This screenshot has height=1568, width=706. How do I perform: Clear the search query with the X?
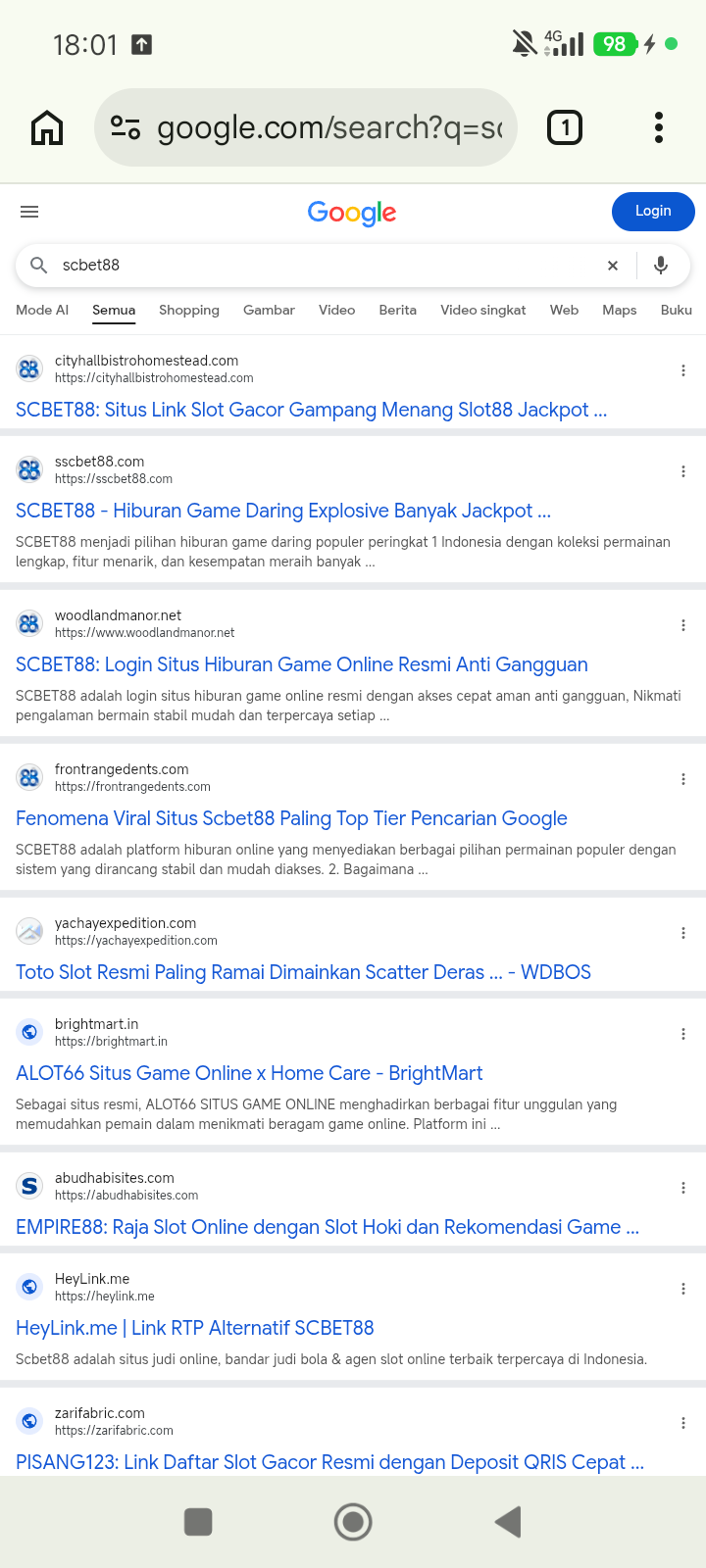point(613,266)
